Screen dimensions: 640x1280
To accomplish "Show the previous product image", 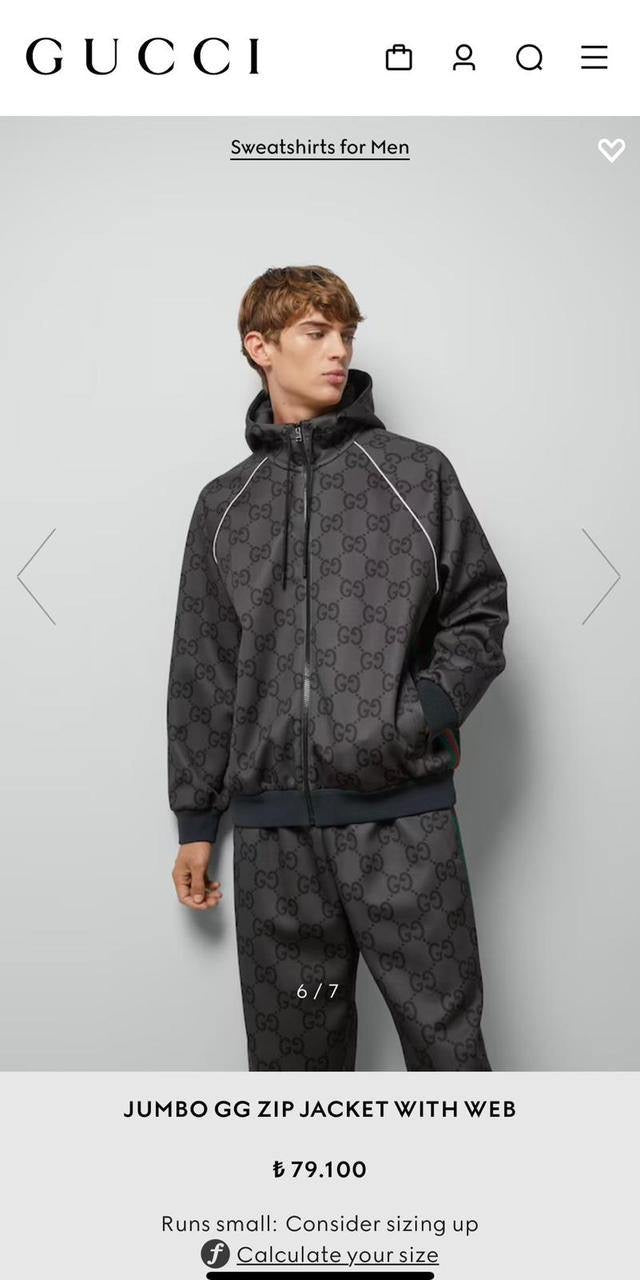I will point(37,577).
